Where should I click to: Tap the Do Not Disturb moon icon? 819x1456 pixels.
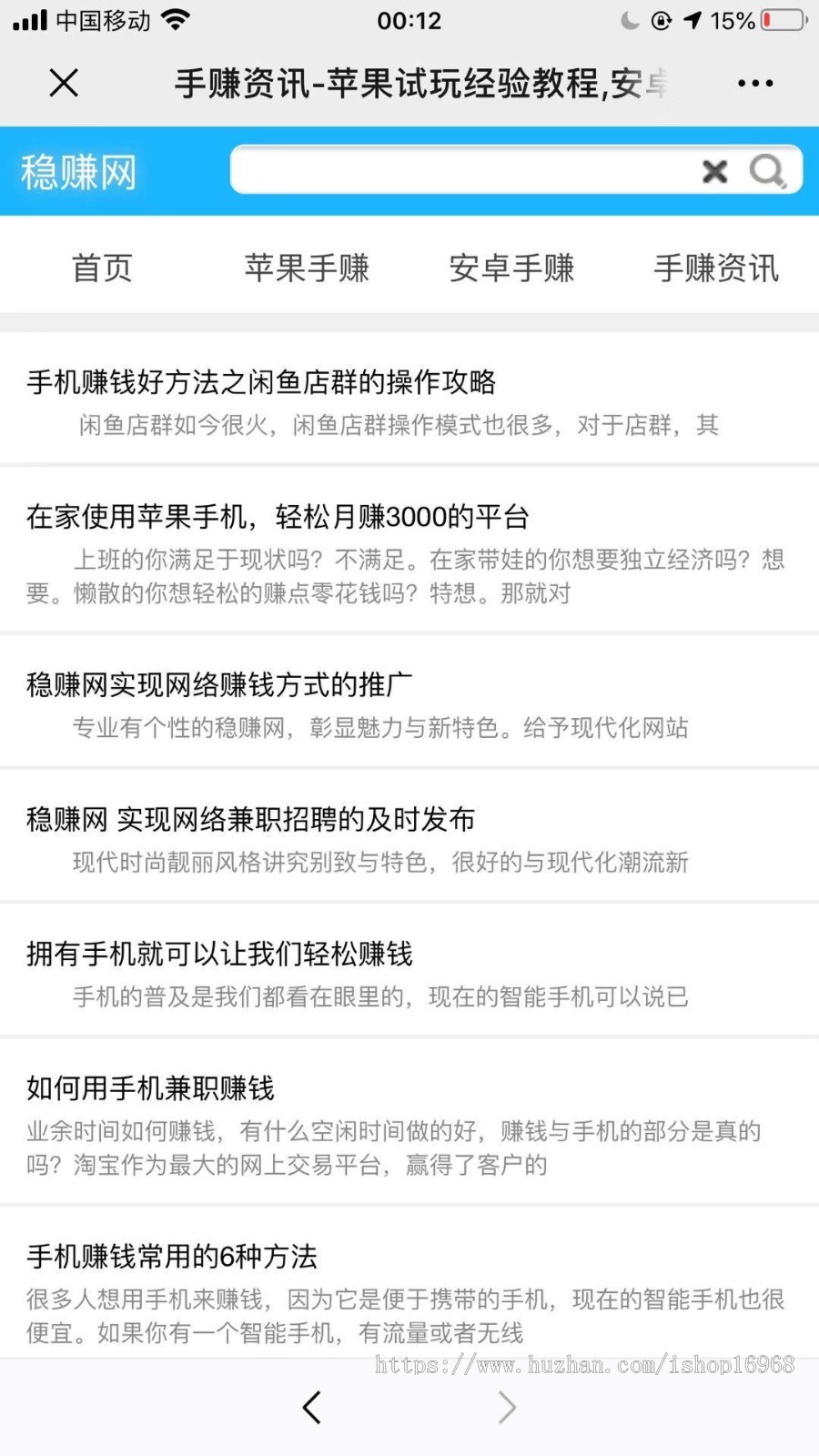coord(628,20)
